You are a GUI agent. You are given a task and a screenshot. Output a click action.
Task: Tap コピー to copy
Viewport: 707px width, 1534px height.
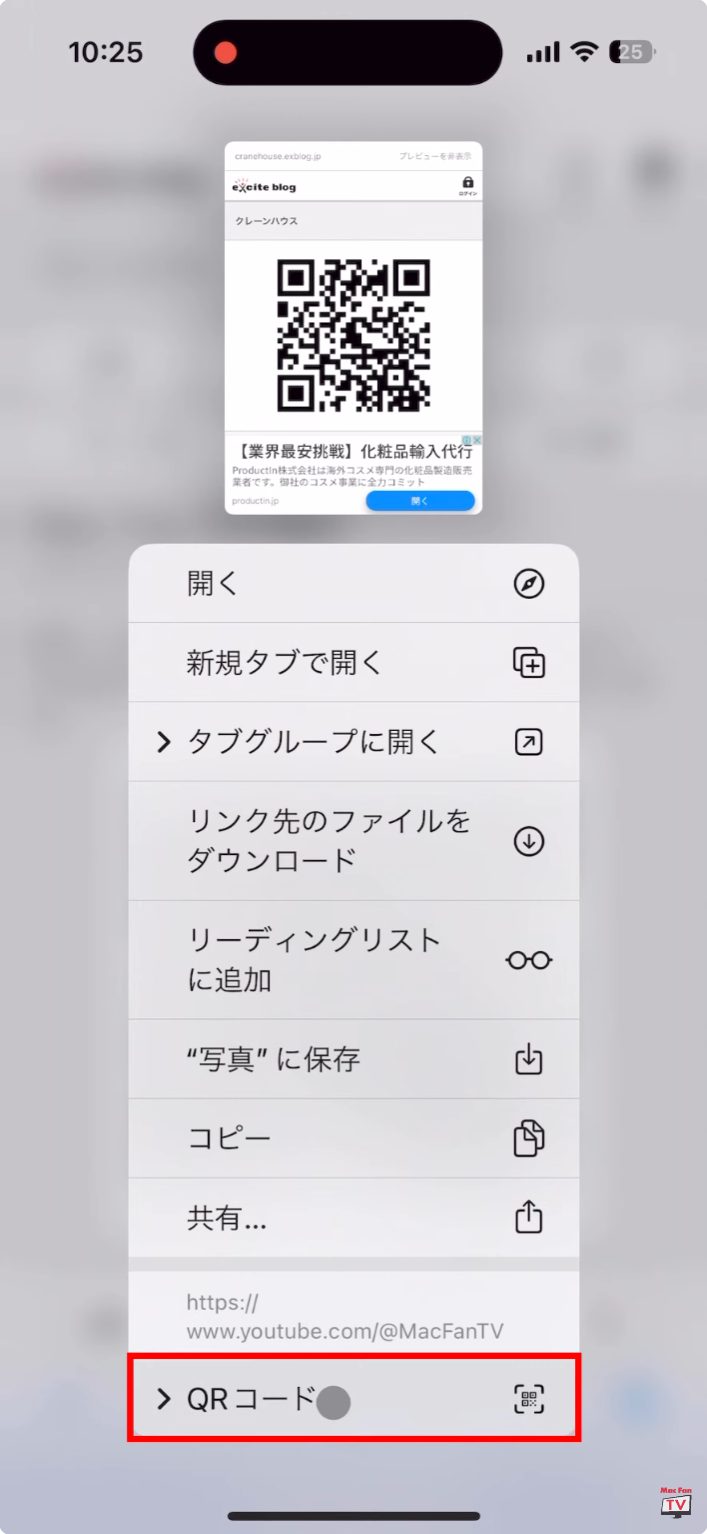click(353, 1138)
